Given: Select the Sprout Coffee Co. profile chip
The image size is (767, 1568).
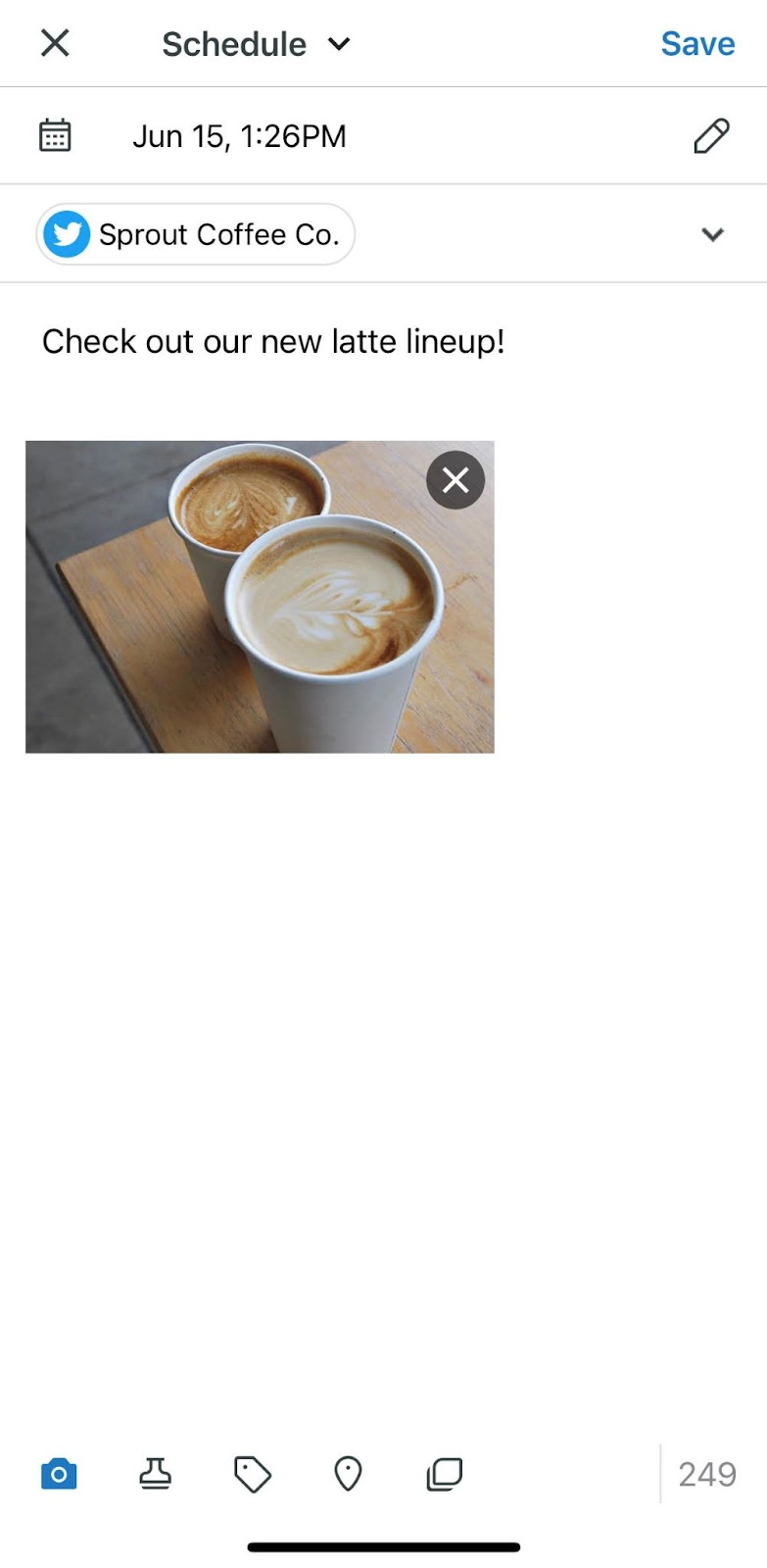Looking at the screenshot, I should tap(196, 234).
